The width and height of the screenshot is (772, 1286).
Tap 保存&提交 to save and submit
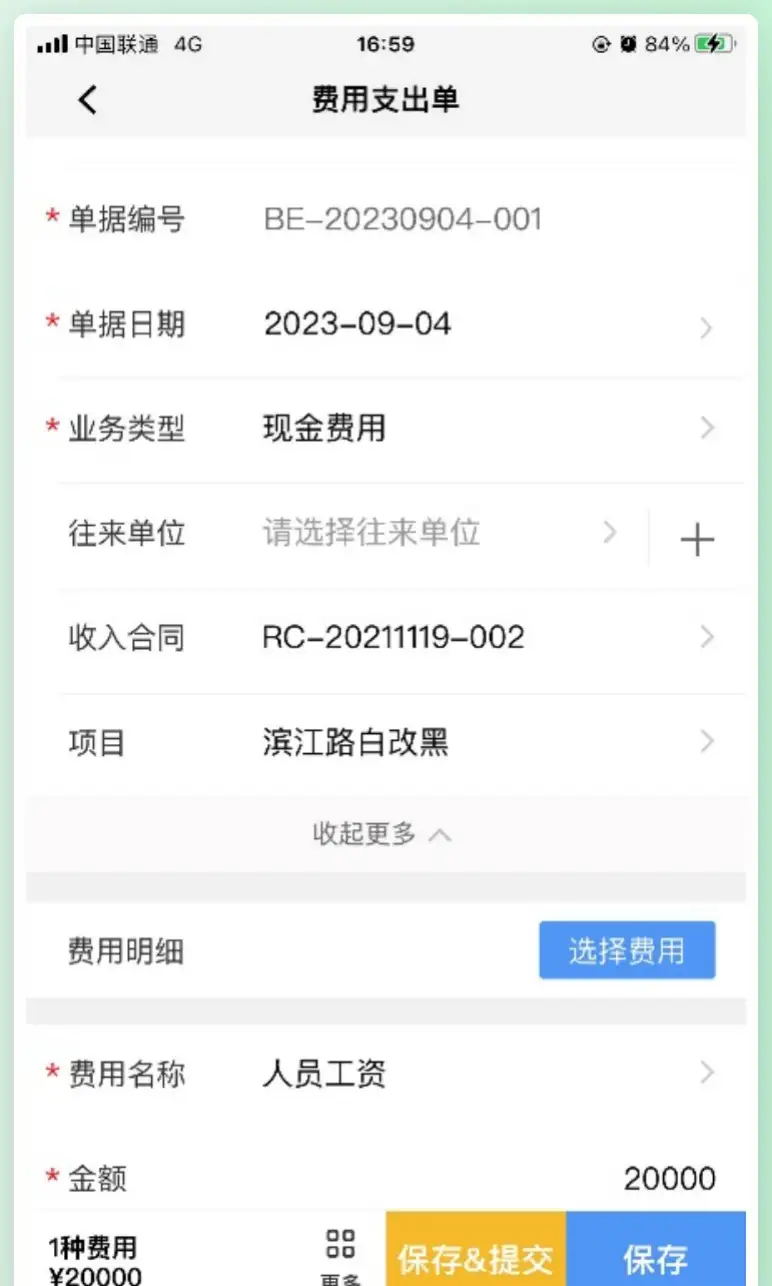coord(476,1258)
